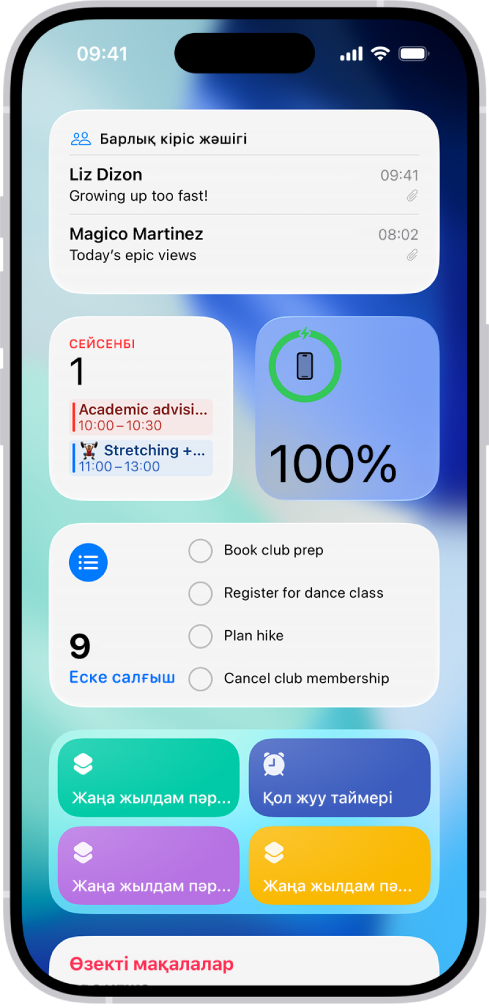
Task: Run the purple Жаңа жылдам пәрмен shortcut
Action: pyautogui.click(x=148, y=865)
